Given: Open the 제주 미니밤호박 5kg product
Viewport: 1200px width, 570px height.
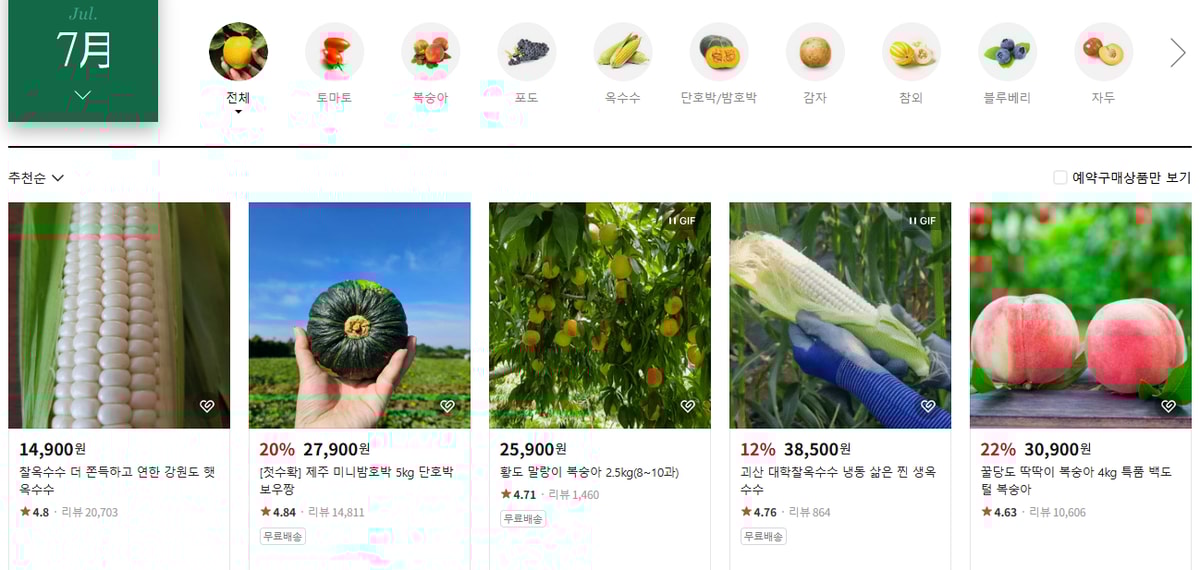Looking at the screenshot, I should tap(359, 315).
